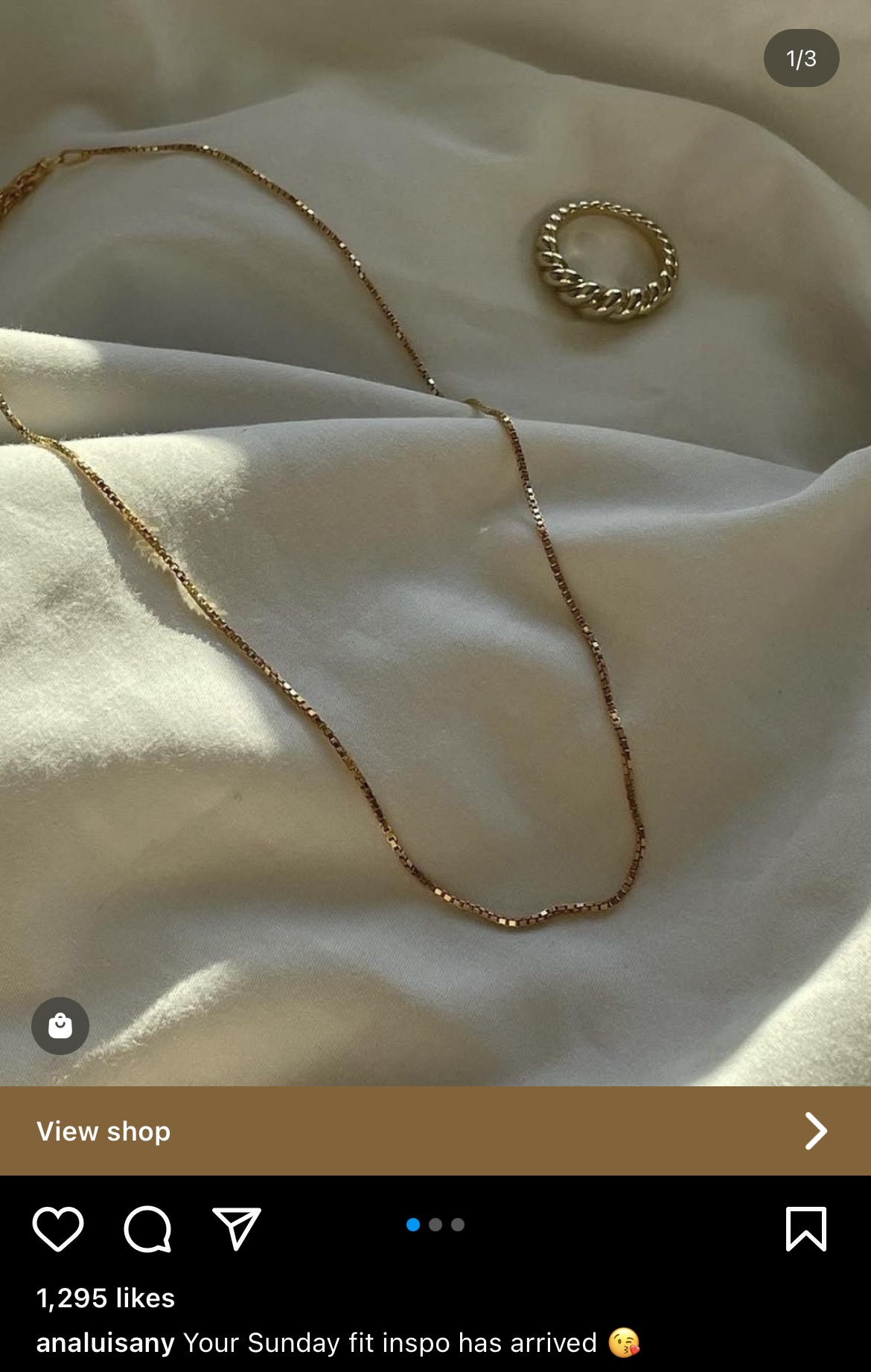The width and height of the screenshot is (871, 1372).
Task: Like the analuisany post
Action: coord(58,1229)
